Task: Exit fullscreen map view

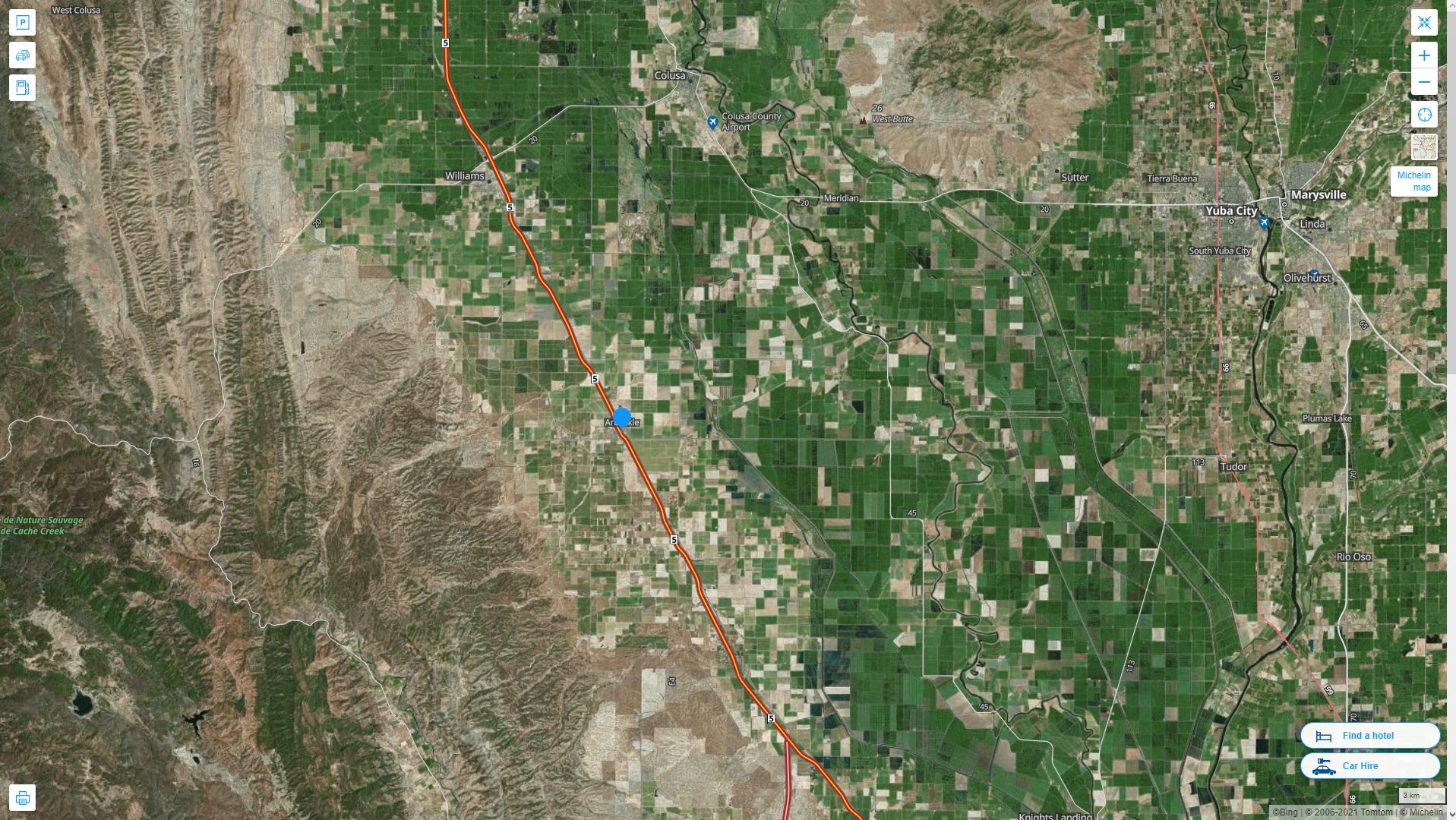Action: [1424, 23]
